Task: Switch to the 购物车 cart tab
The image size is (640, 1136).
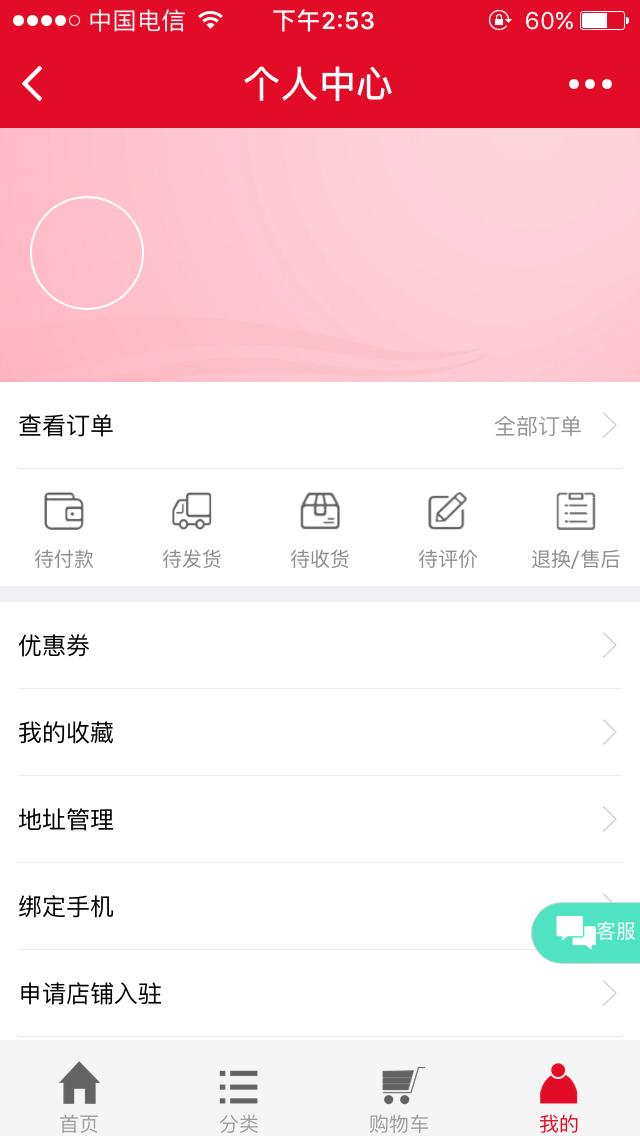Action: [x=399, y=1096]
